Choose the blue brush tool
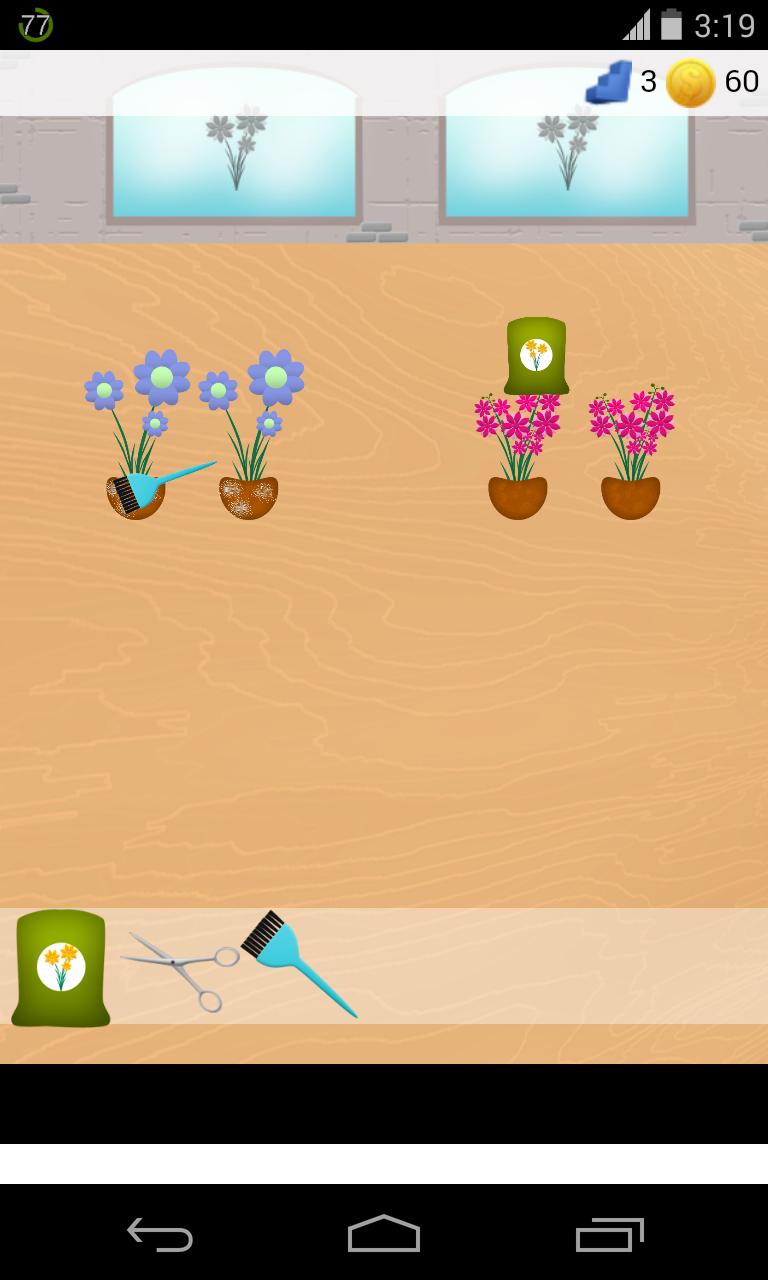 (x=295, y=960)
